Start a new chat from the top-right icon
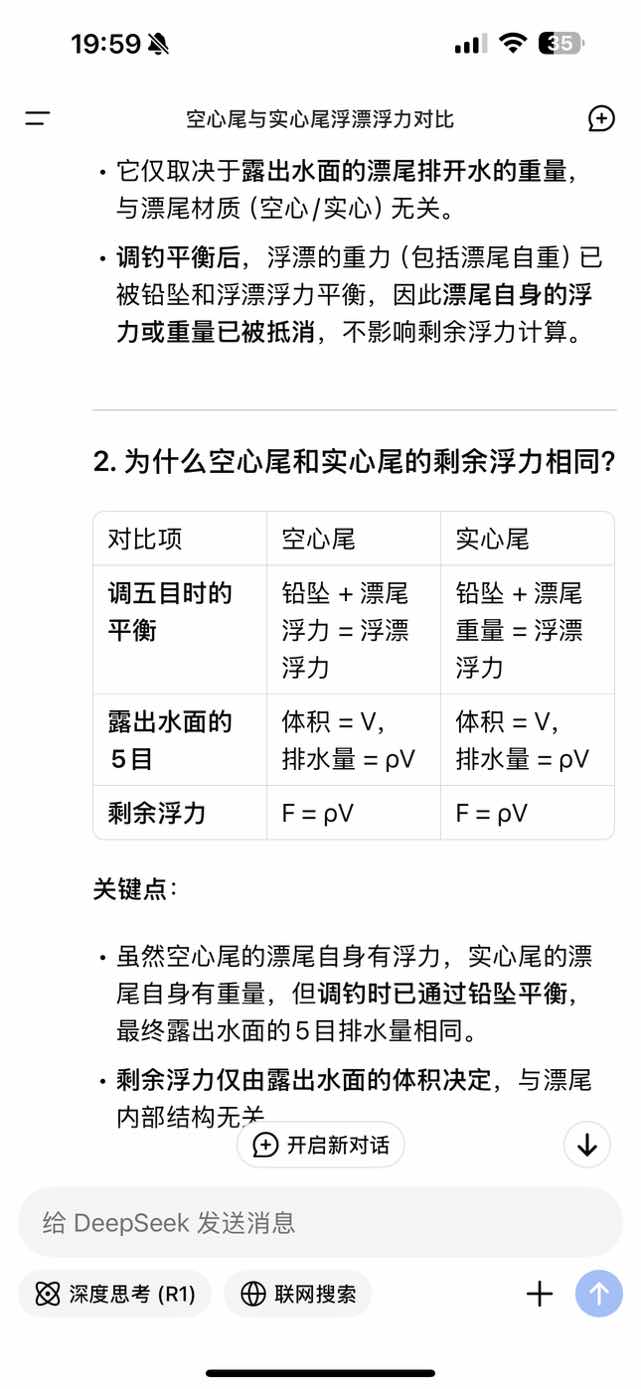Viewport: 641px width, 1389px height. pos(601,119)
